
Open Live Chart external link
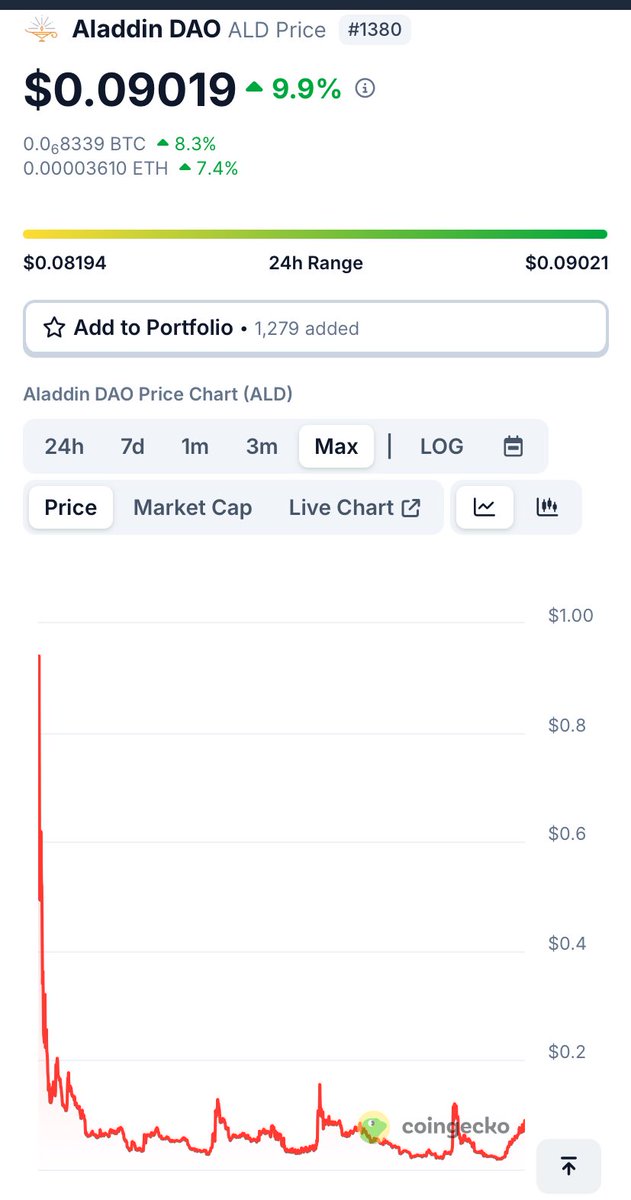(354, 507)
